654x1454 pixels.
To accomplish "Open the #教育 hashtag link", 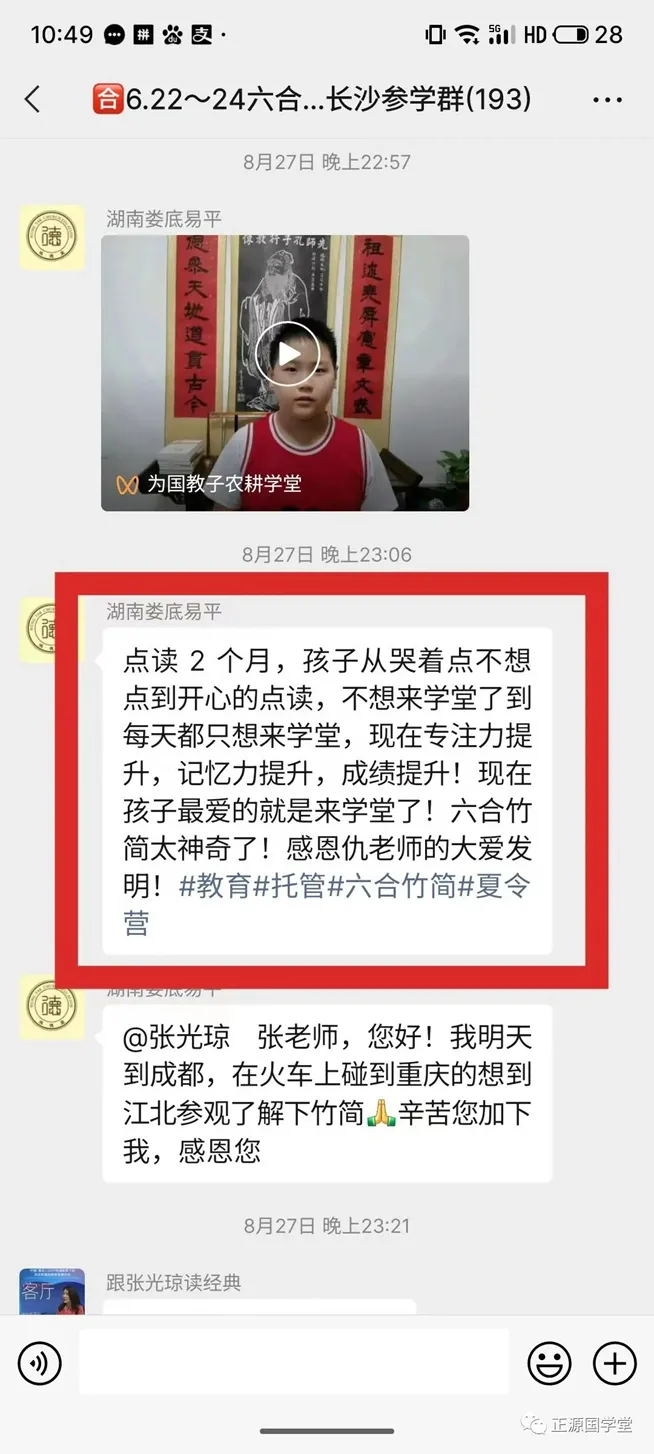I will (215, 886).
